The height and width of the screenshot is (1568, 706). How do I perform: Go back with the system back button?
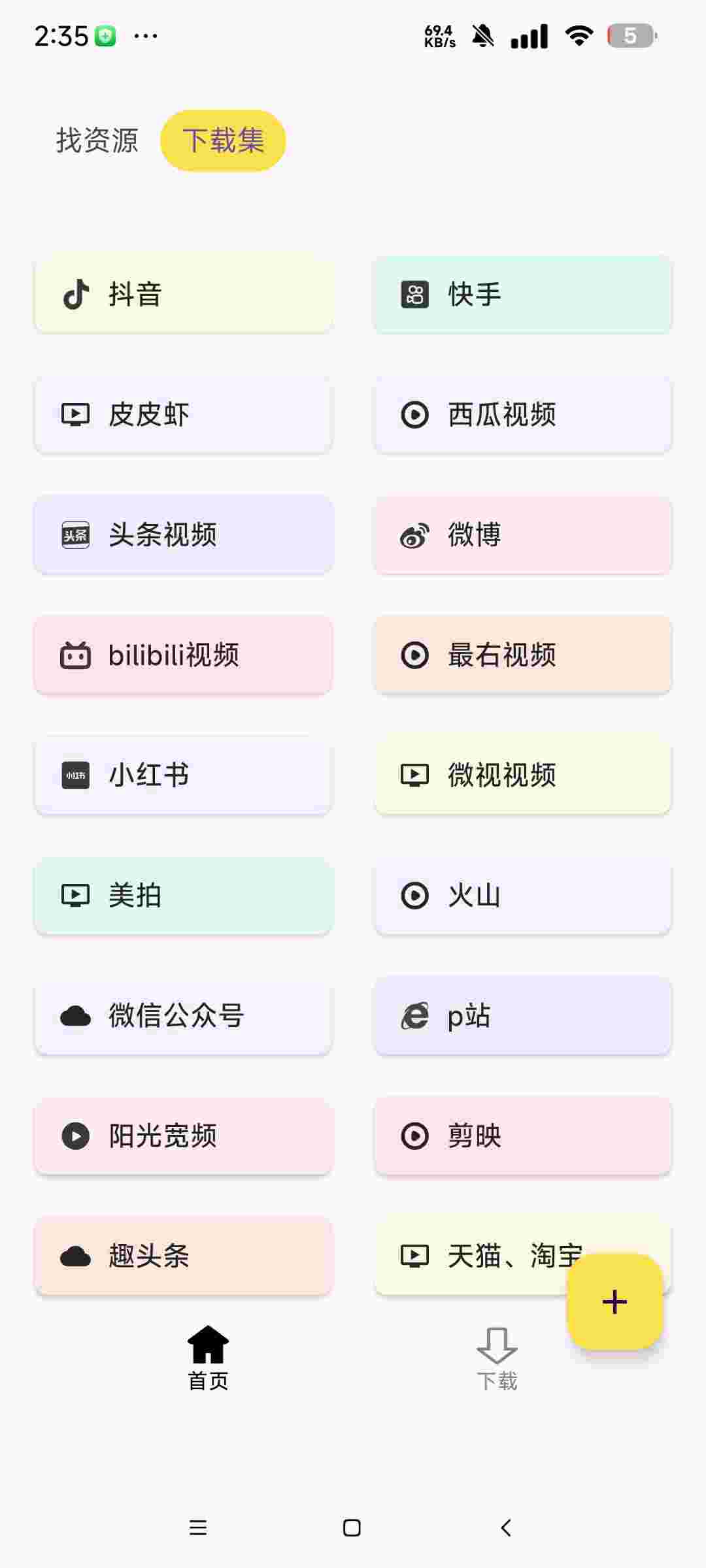pos(506,1527)
